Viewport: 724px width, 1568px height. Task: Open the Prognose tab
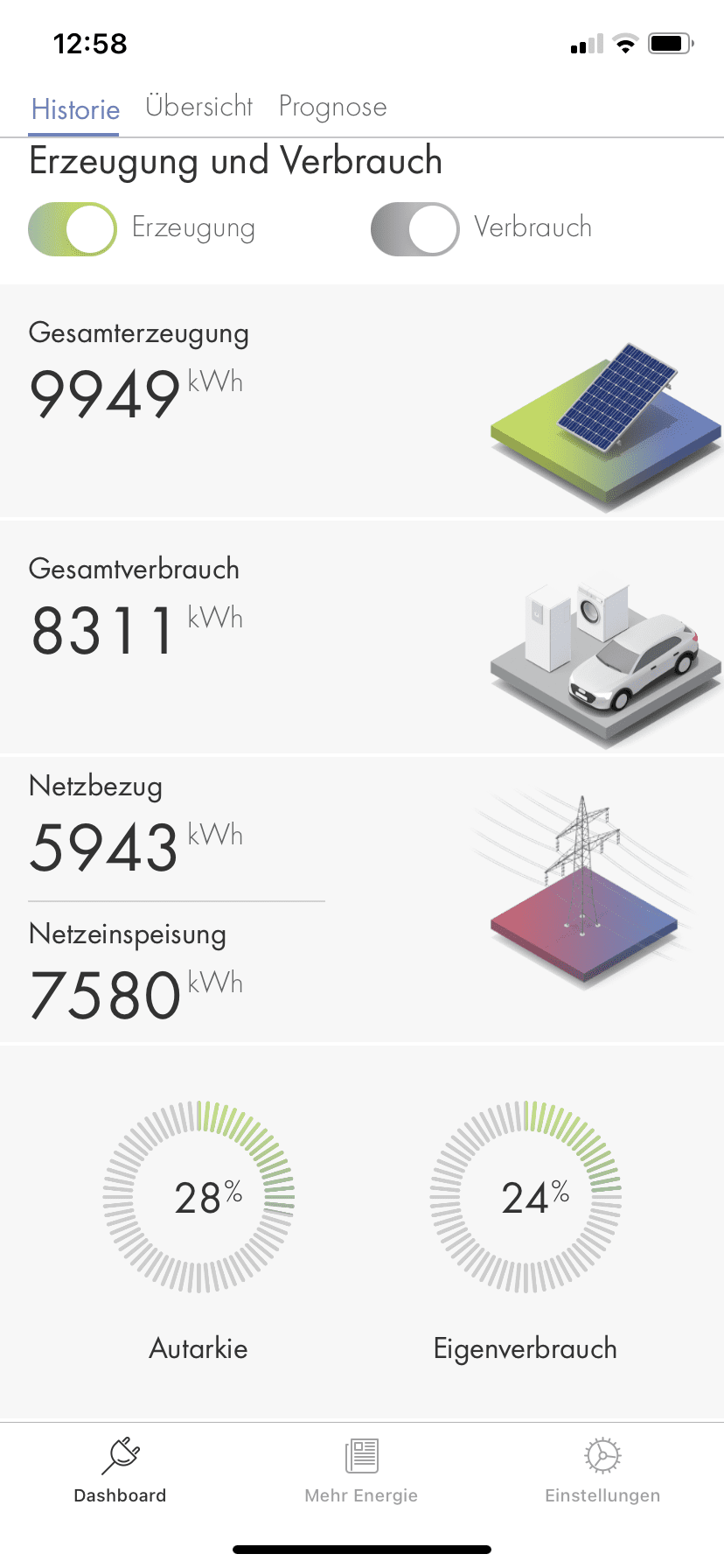tap(333, 107)
